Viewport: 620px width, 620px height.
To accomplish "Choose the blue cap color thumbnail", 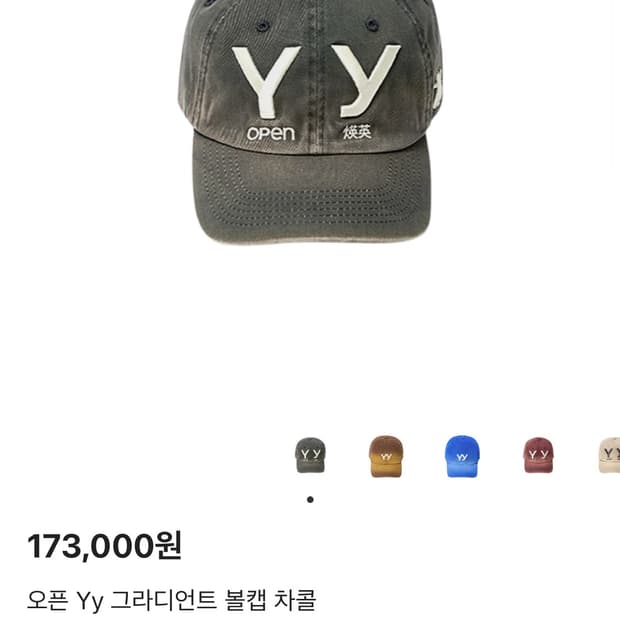I will pyautogui.click(x=462, y=456).
